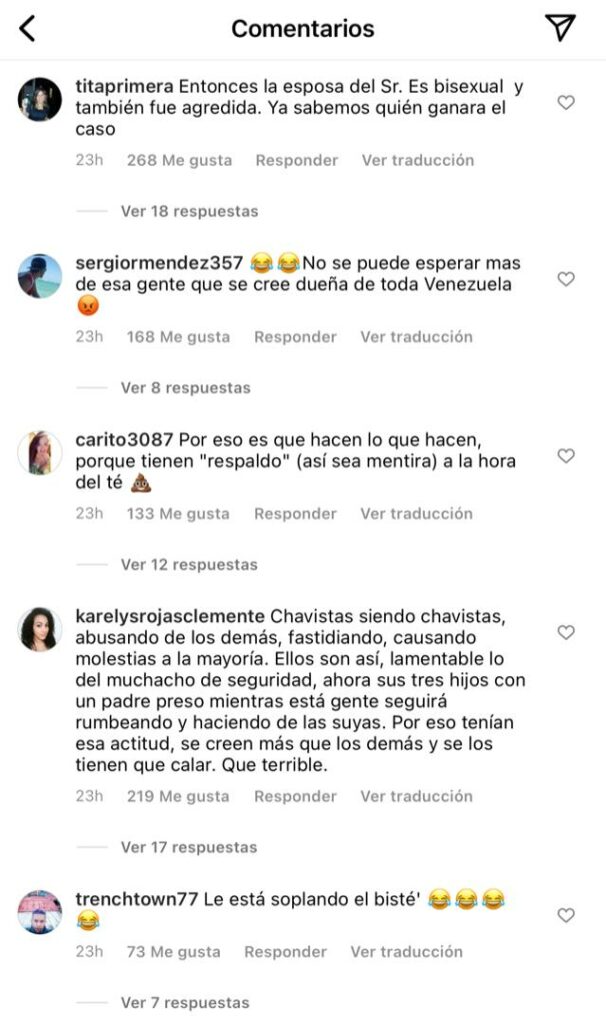Open titaprimera's profile picture
606x1024 pixels.
click(40, 99)
